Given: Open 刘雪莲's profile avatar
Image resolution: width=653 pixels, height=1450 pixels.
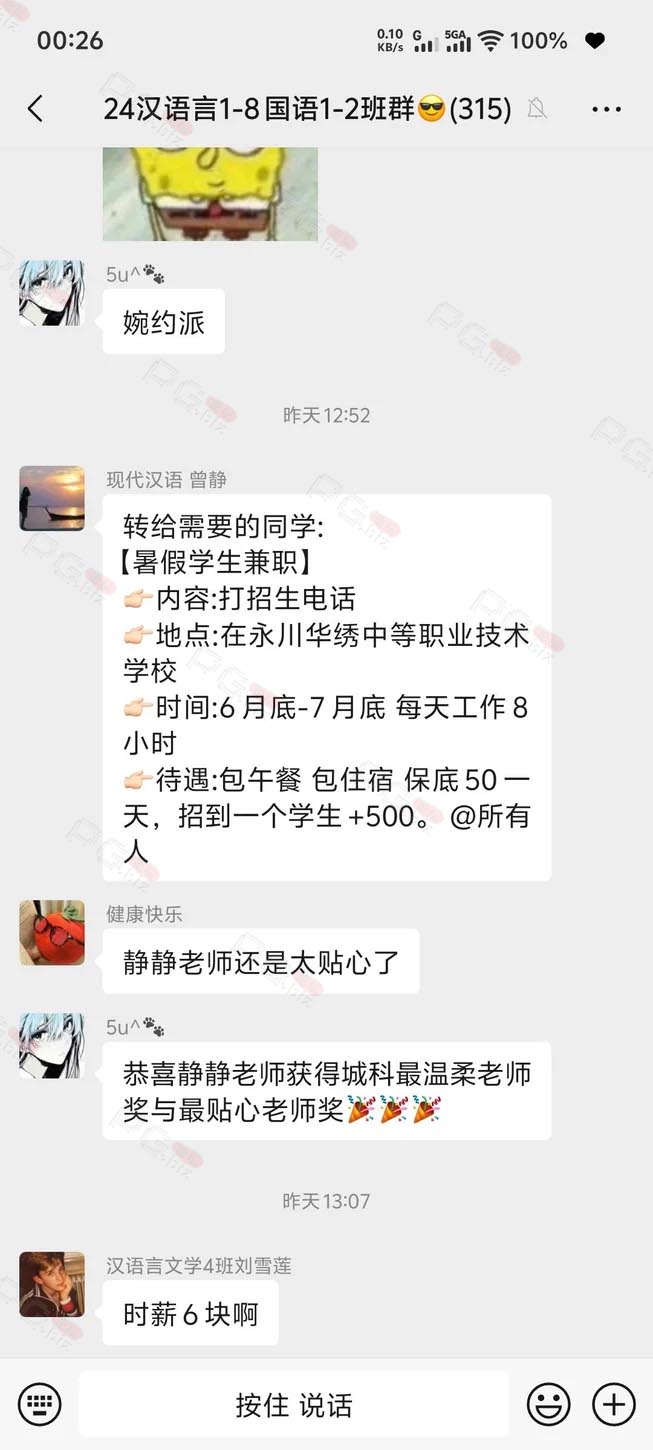Looking at the screenshot, I should tap(52, 1284).
